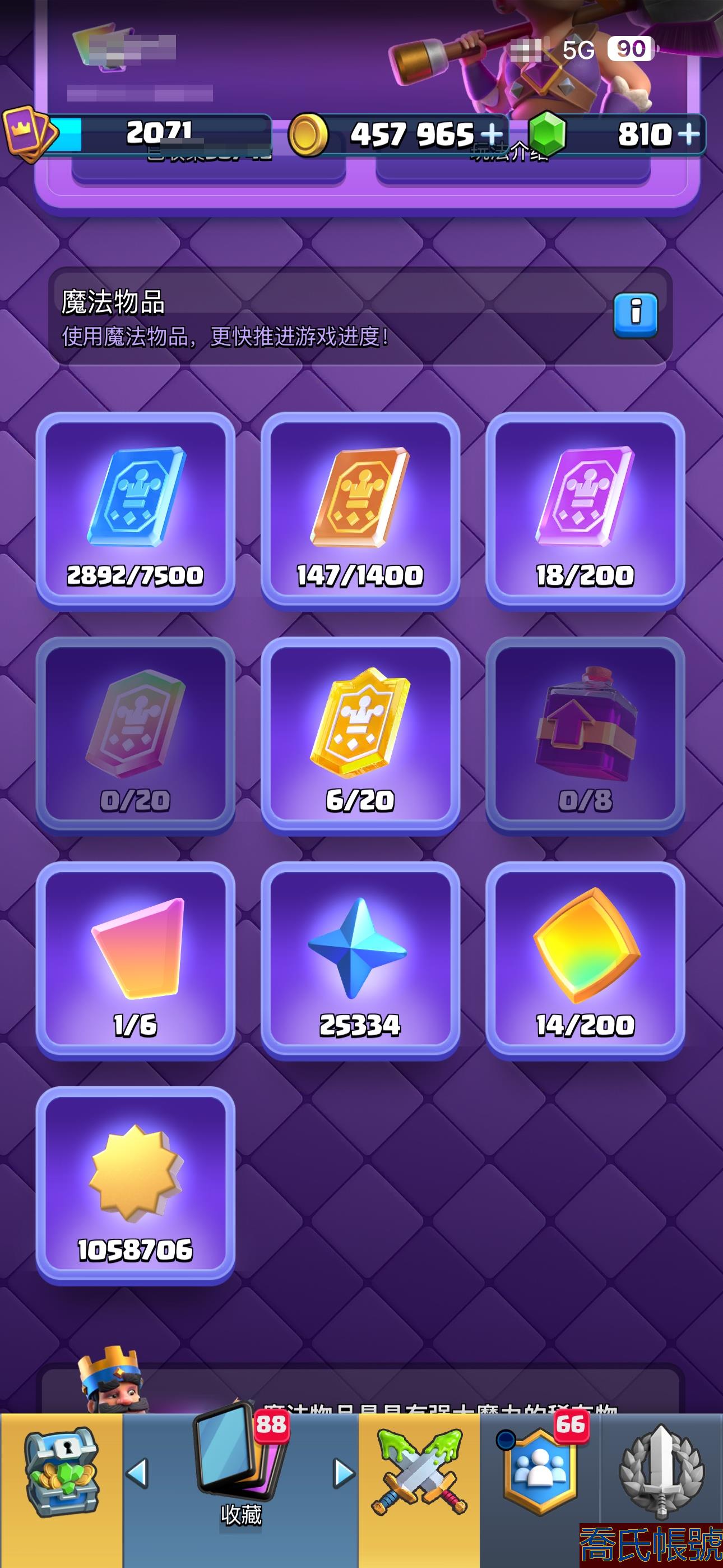Select the gold champion wild card 6/20

coord(360,735)
